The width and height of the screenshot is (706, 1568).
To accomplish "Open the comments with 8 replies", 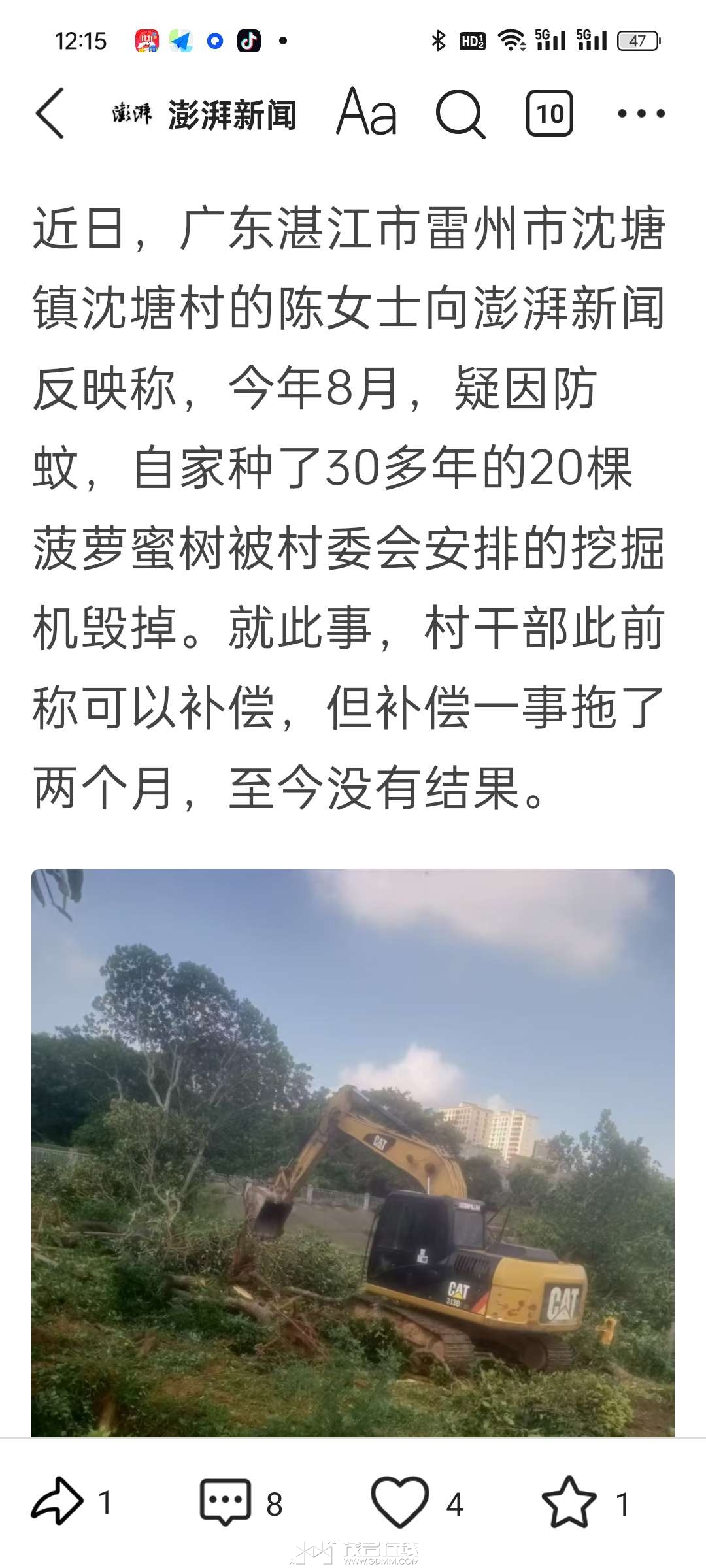I will pyautogui.click(x=226, y=1503).
